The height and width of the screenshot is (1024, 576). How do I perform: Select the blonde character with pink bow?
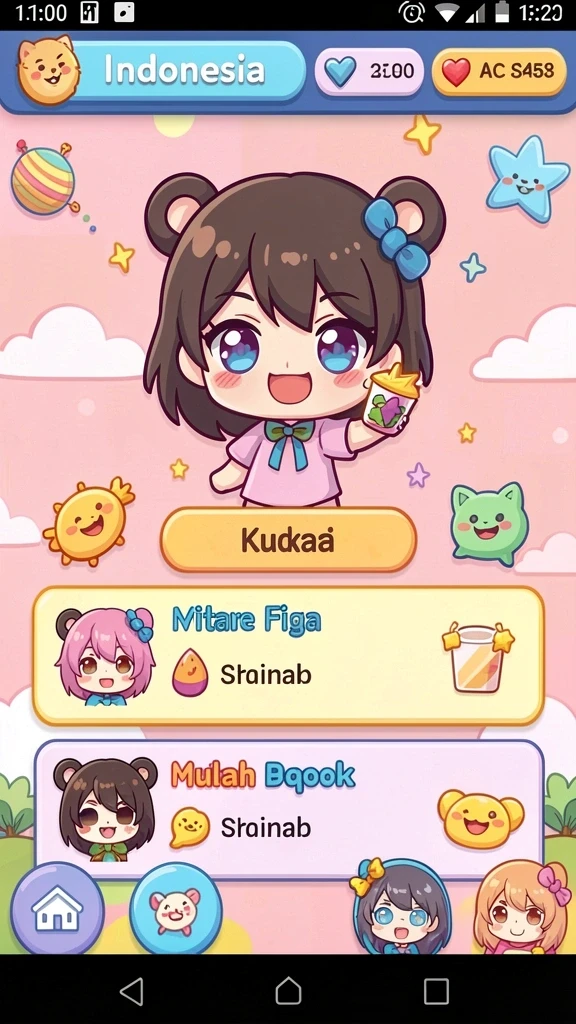click(520, 908)
